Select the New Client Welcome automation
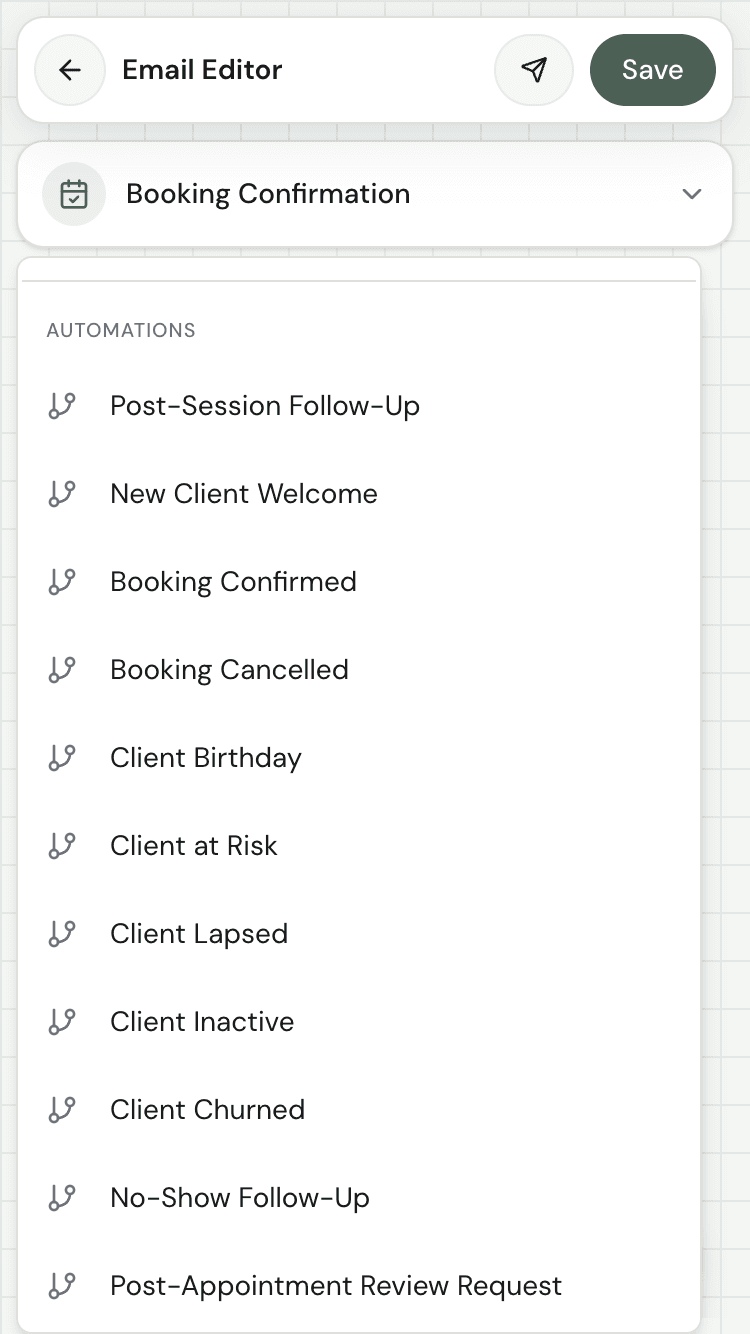Viewport: 750px width, 1334px height. (x=243, y=493)
